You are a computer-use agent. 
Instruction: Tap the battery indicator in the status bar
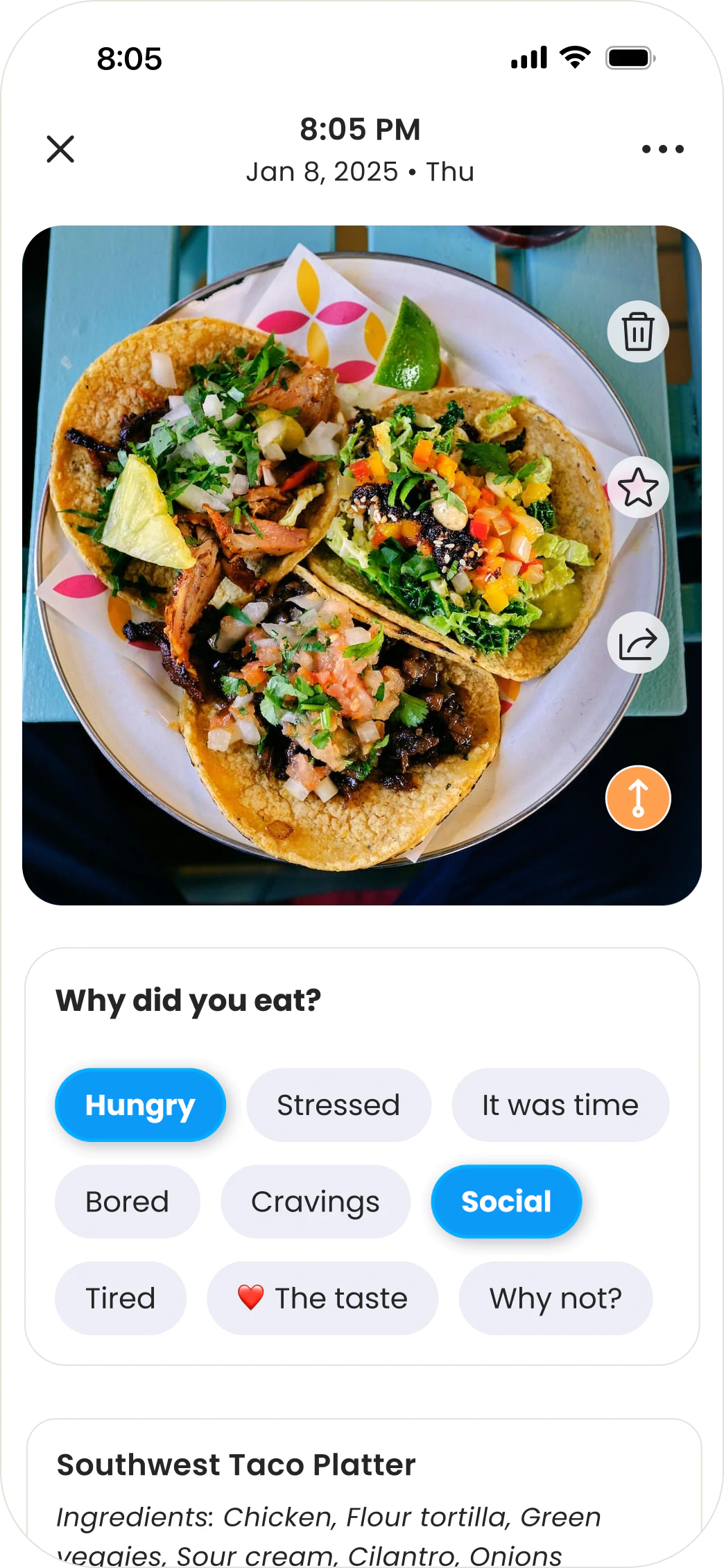click(x=628, y=59)
